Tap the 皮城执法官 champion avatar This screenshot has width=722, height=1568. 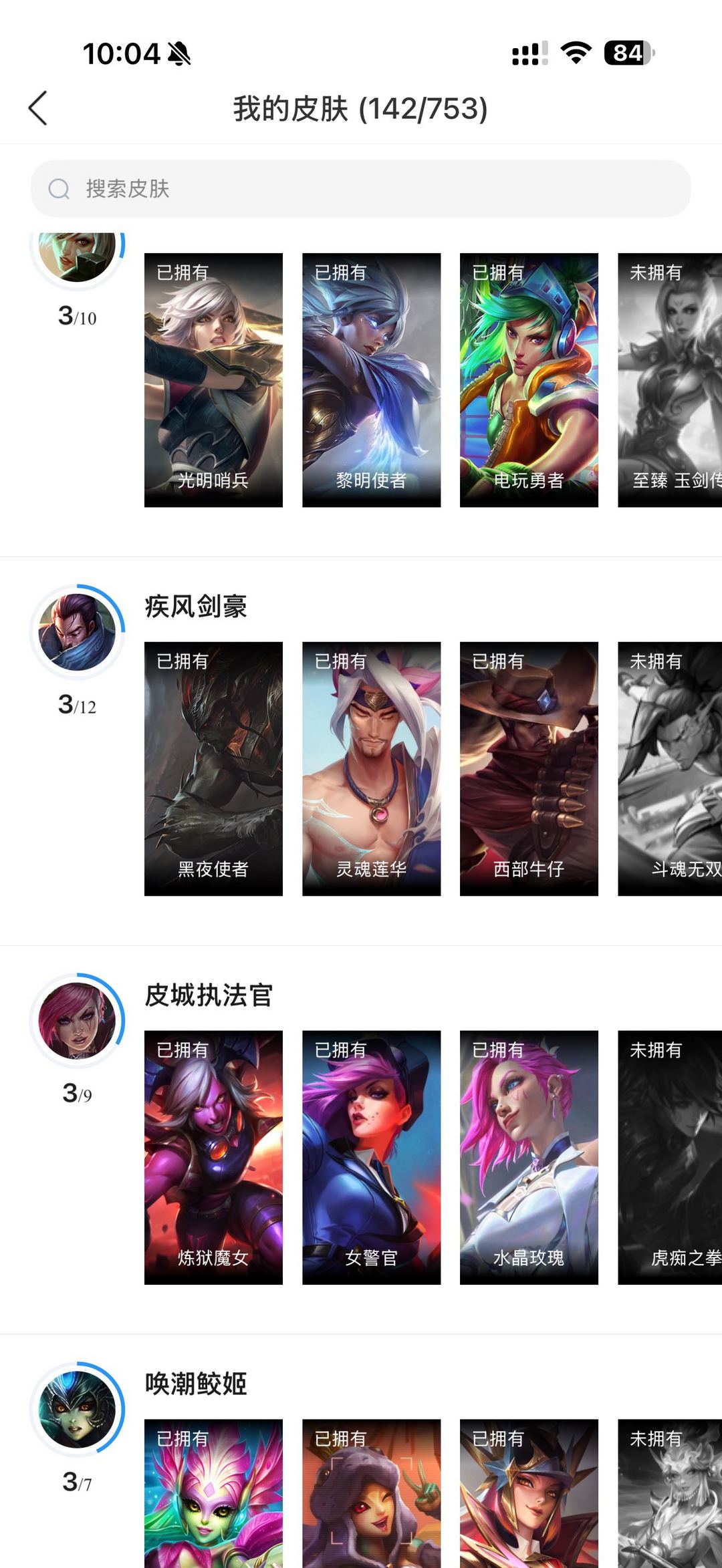78,1021
